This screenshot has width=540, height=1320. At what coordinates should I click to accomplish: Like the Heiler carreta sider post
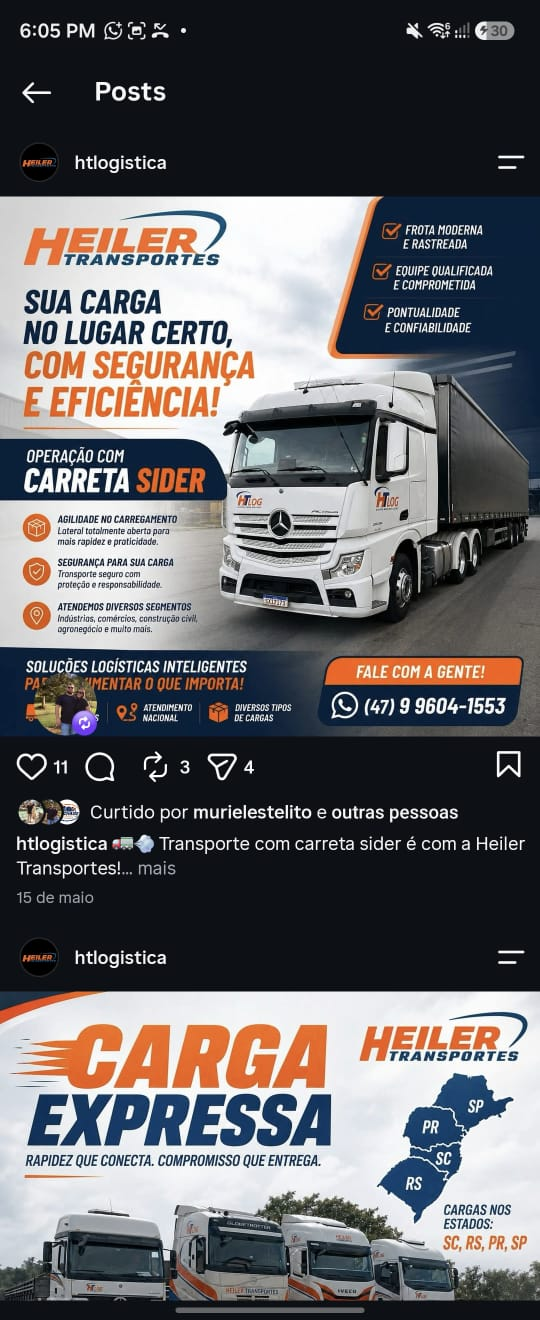click(32, 766)
